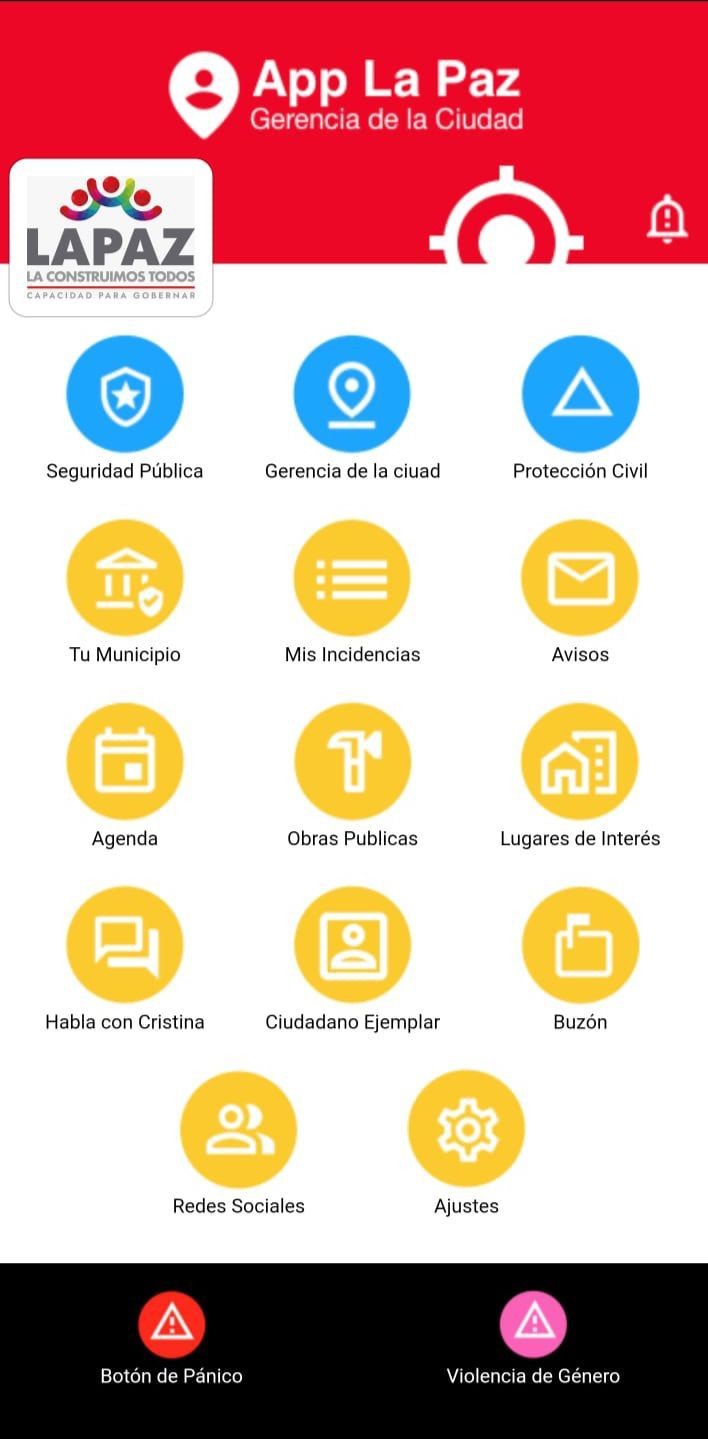The height and width of the screenshot is (1439, 708).
Task: Open the notifications bell
Action: click(667, 219)
